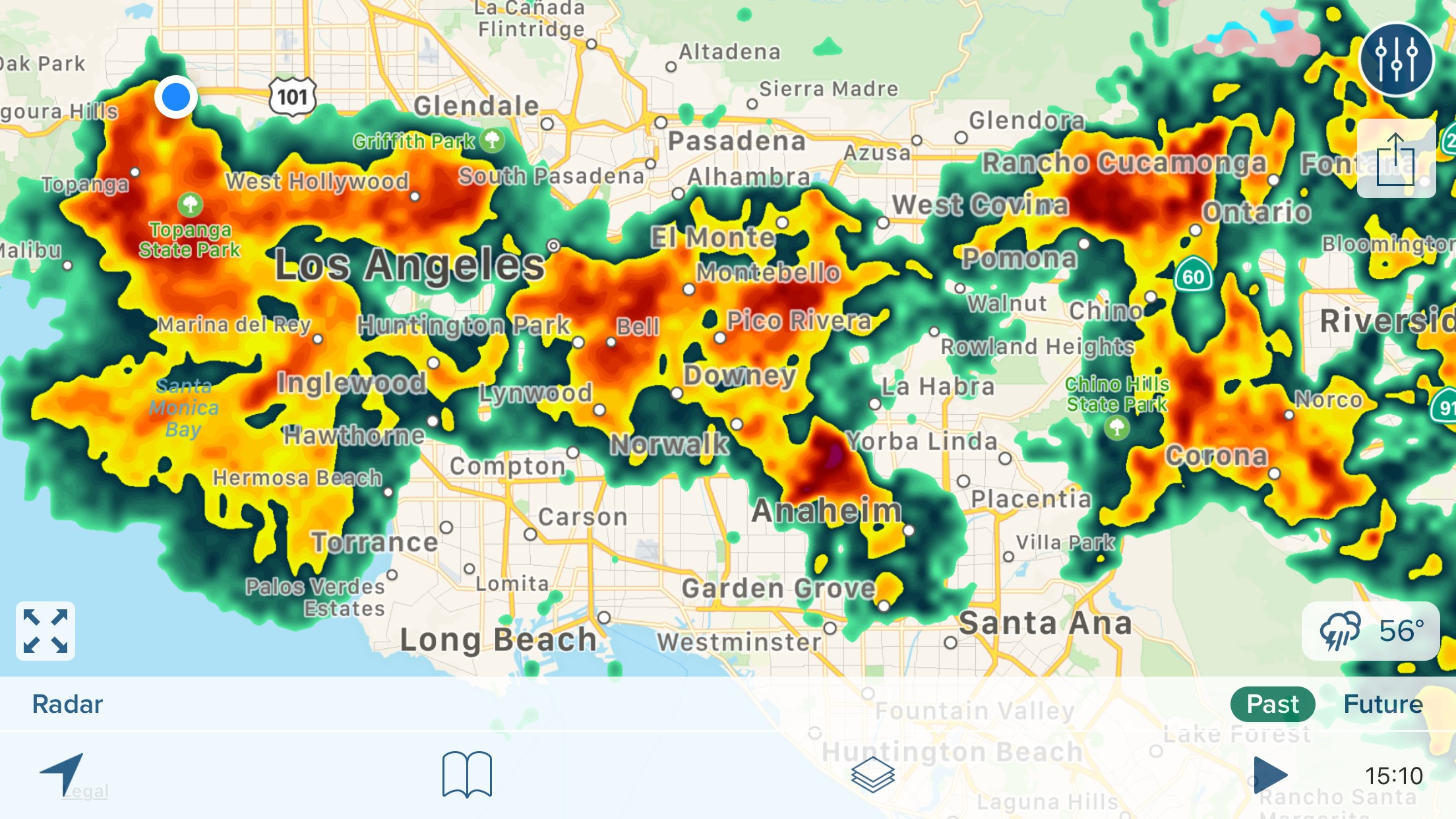Open the radar settings sliders
The width and height of the screenshot is (1456, 819).
tap(1396, 59)
